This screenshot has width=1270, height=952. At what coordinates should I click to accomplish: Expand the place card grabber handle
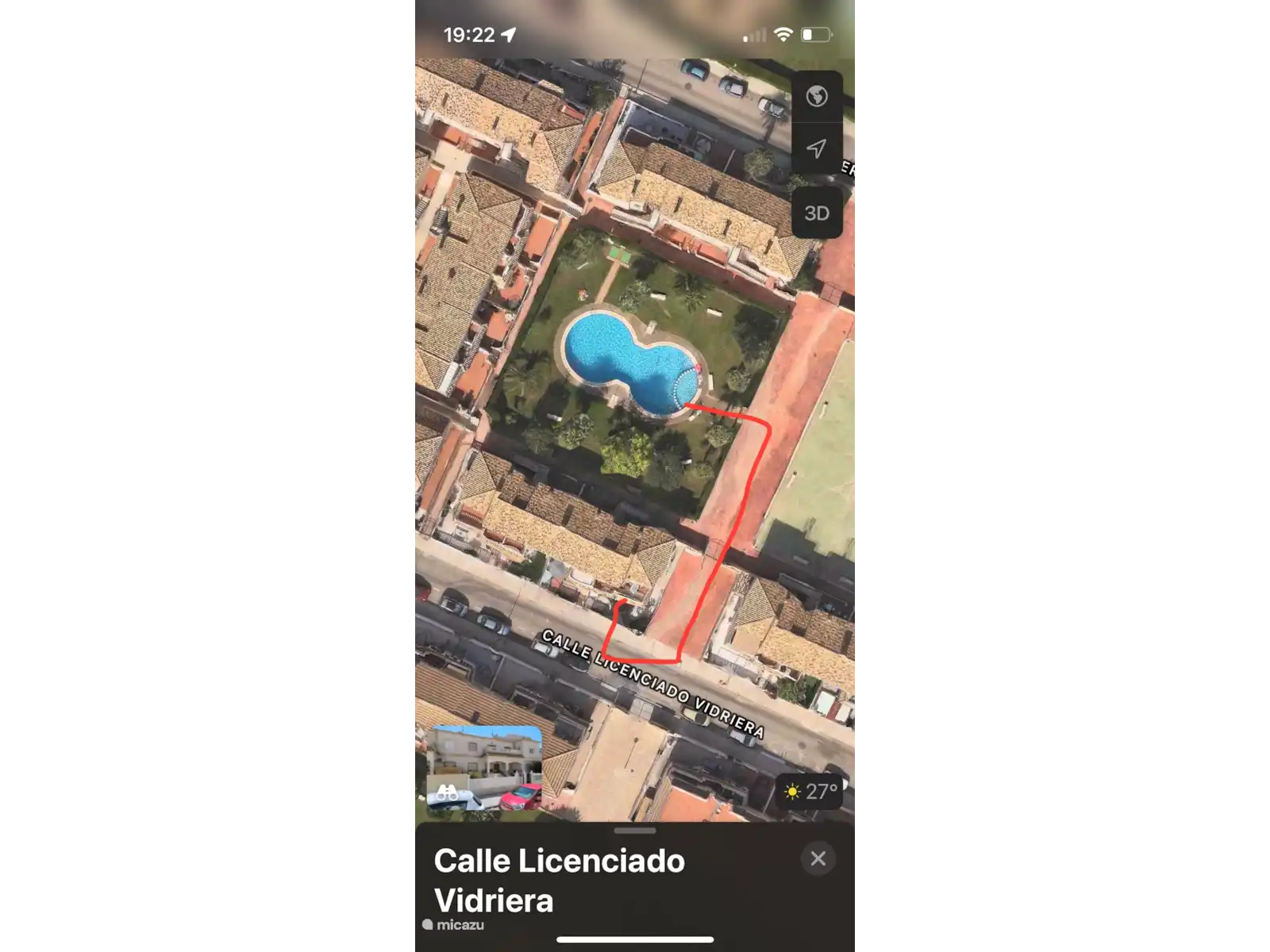point(635,831)
